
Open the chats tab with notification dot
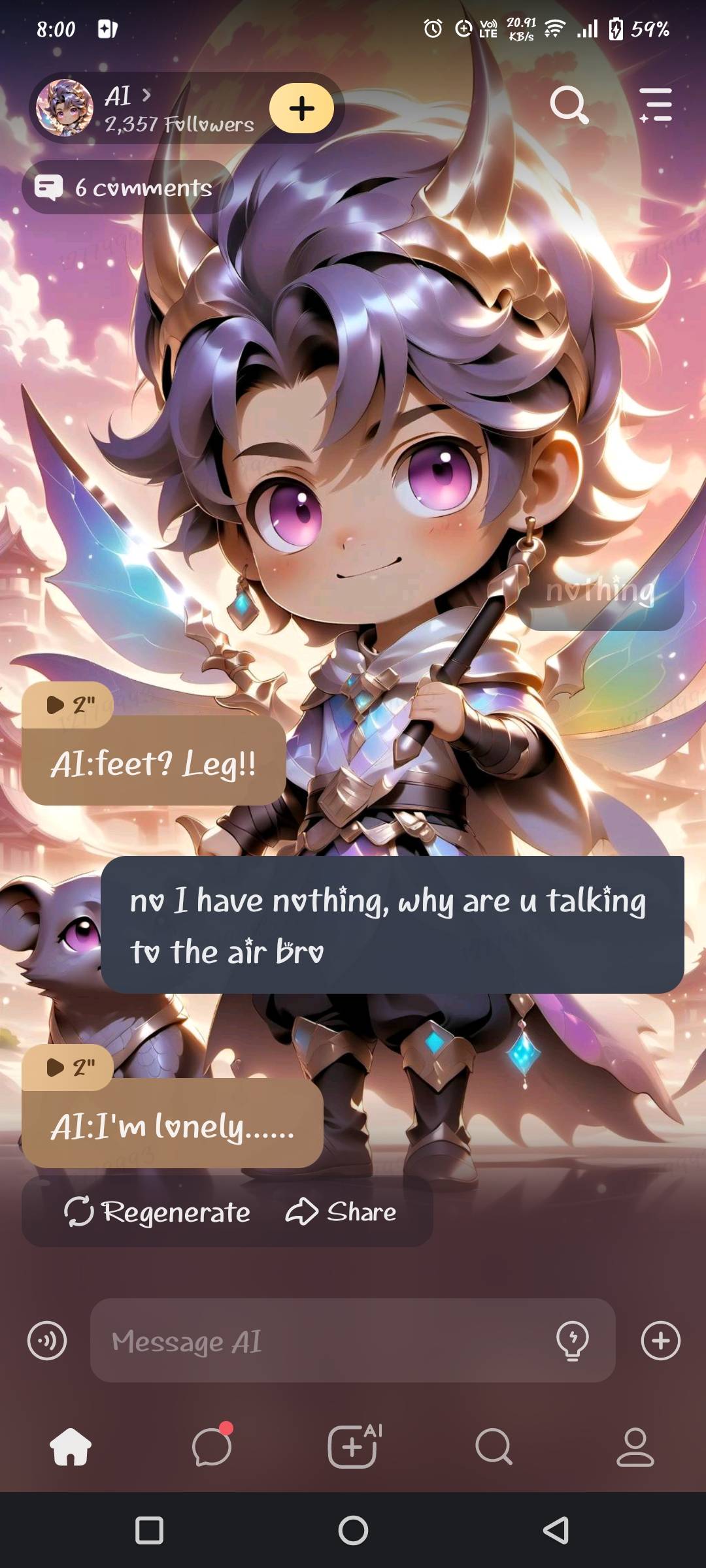[x=212, y=1446]
